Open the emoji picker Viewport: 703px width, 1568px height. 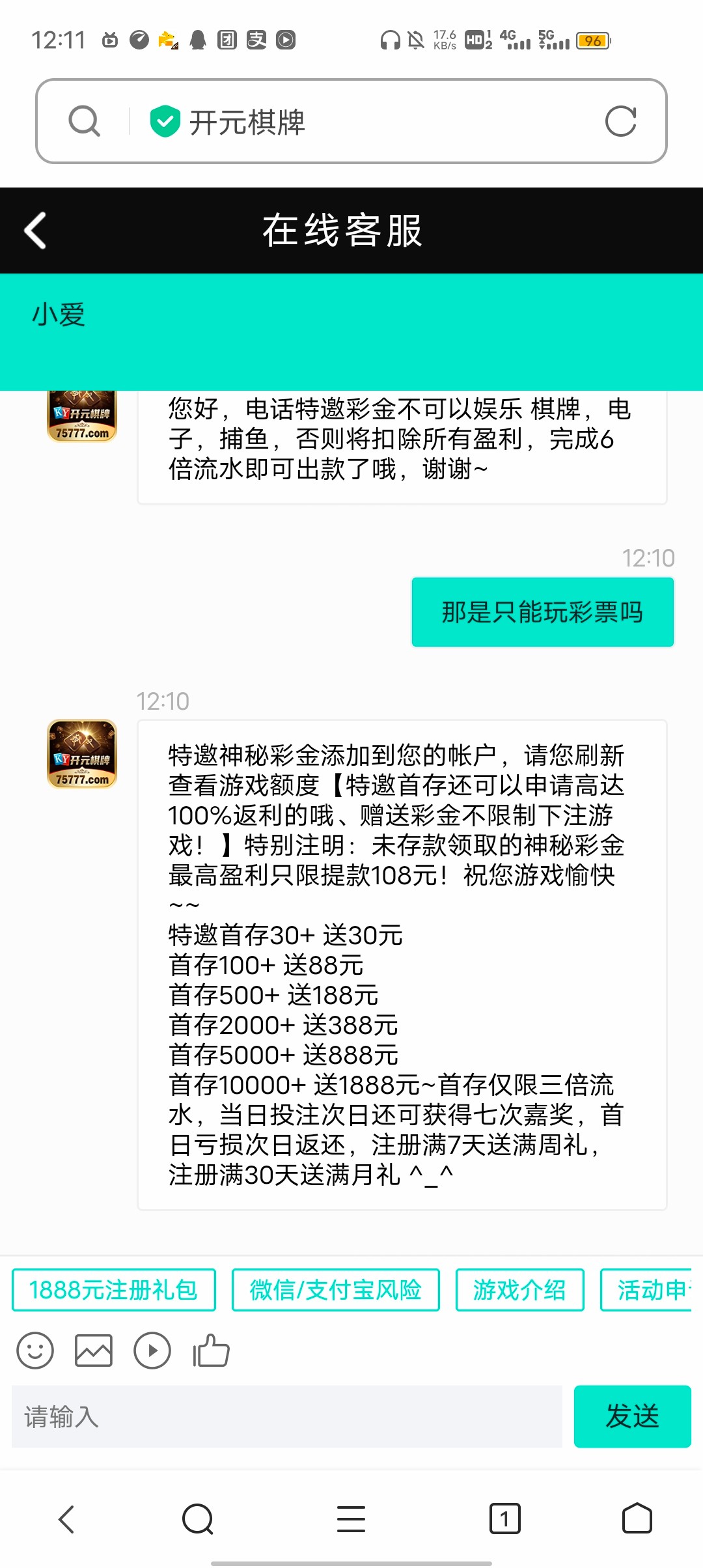[35, 1351]
